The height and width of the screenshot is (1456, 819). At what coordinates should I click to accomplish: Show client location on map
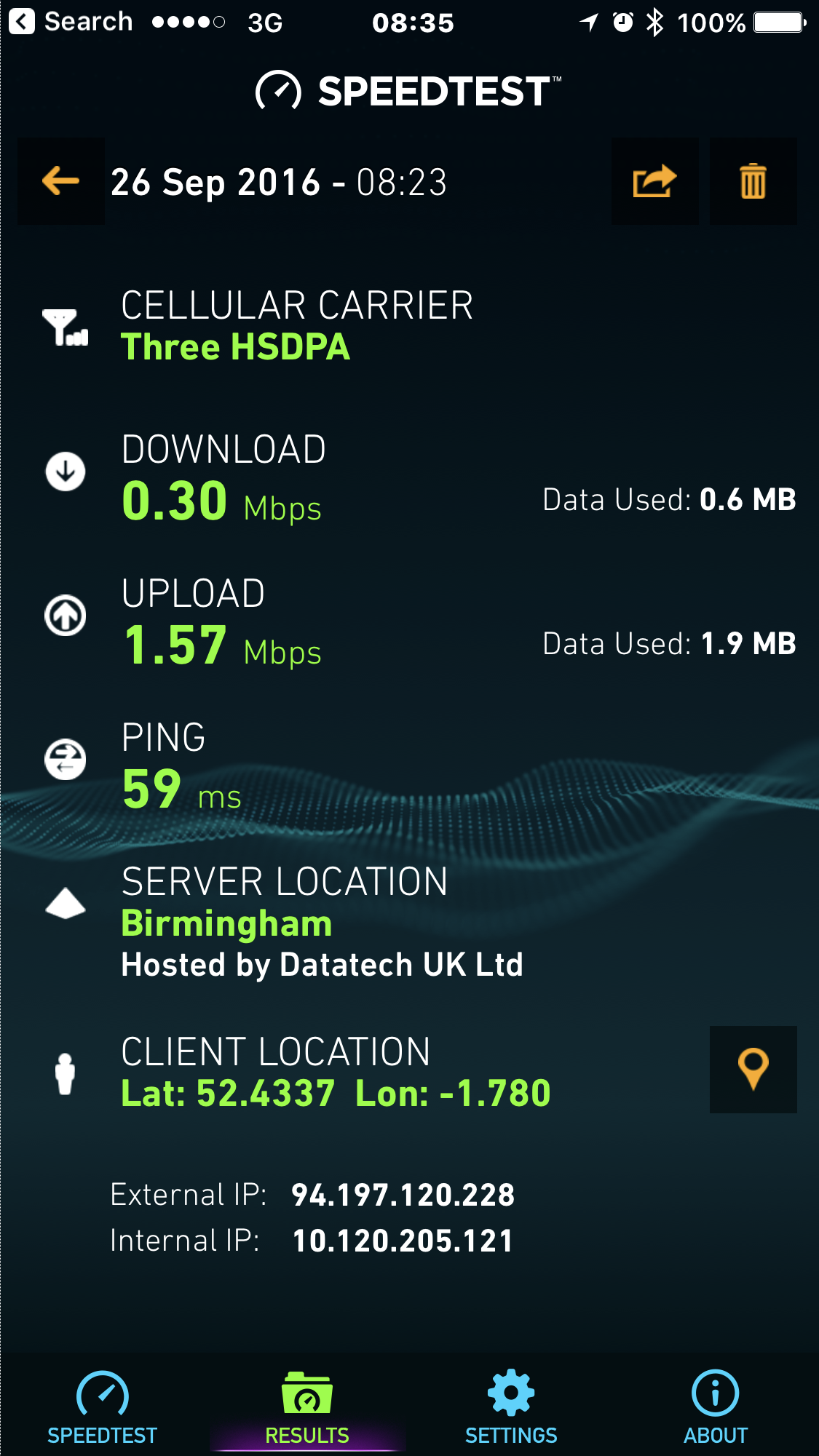pos(753,1069)
